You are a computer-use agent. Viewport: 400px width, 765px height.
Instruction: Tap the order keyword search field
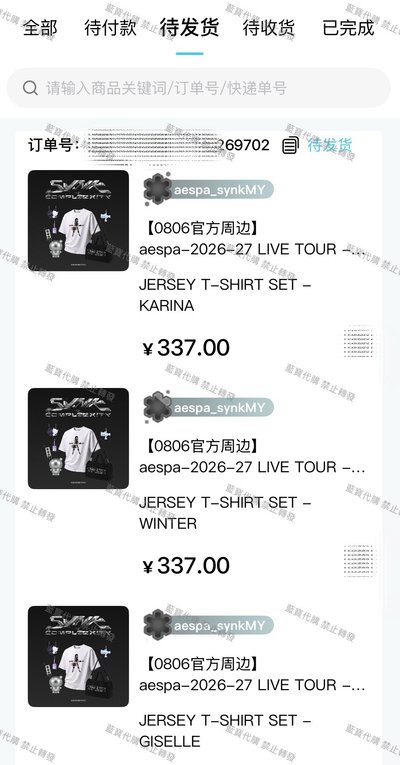[x=198, y=88]
